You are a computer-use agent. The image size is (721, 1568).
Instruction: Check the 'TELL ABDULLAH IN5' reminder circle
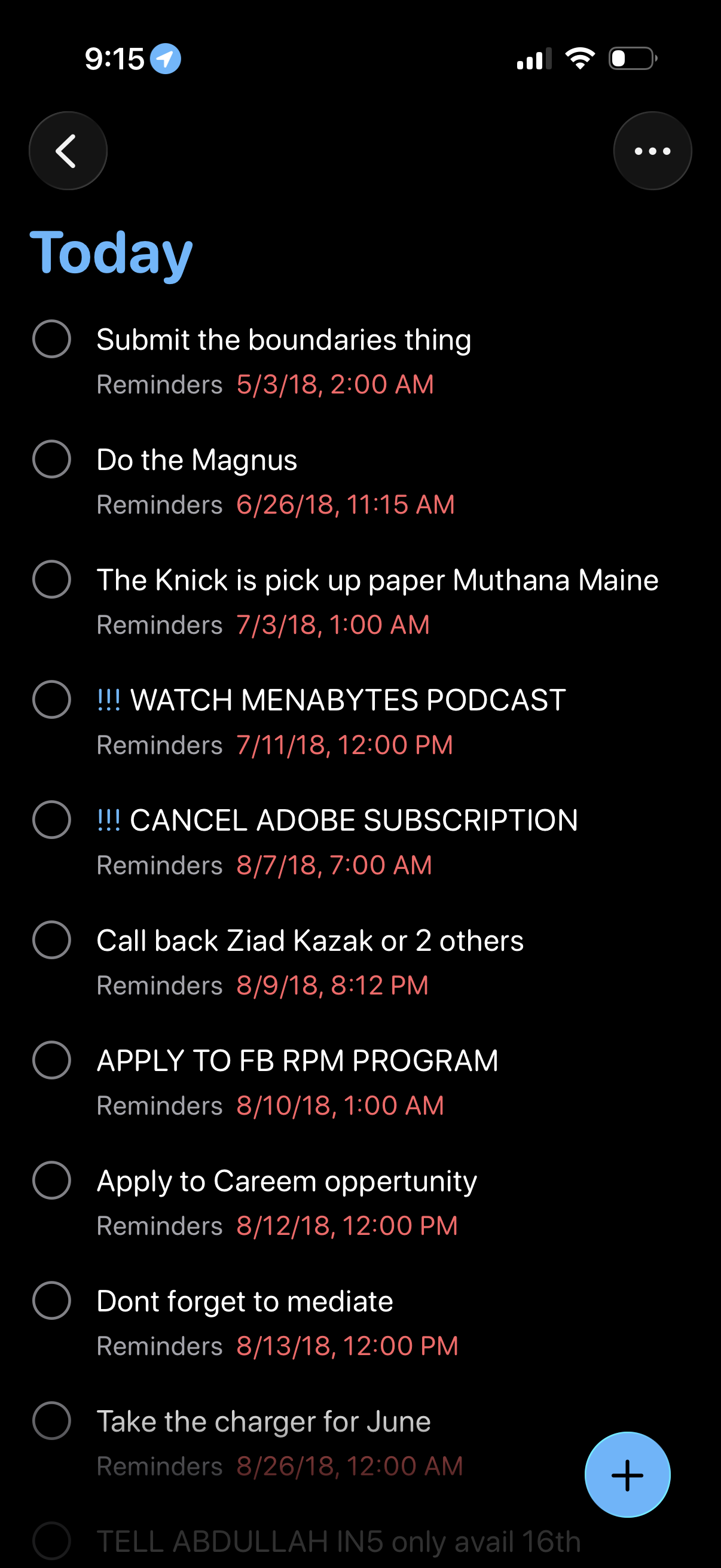(52, 1540)
